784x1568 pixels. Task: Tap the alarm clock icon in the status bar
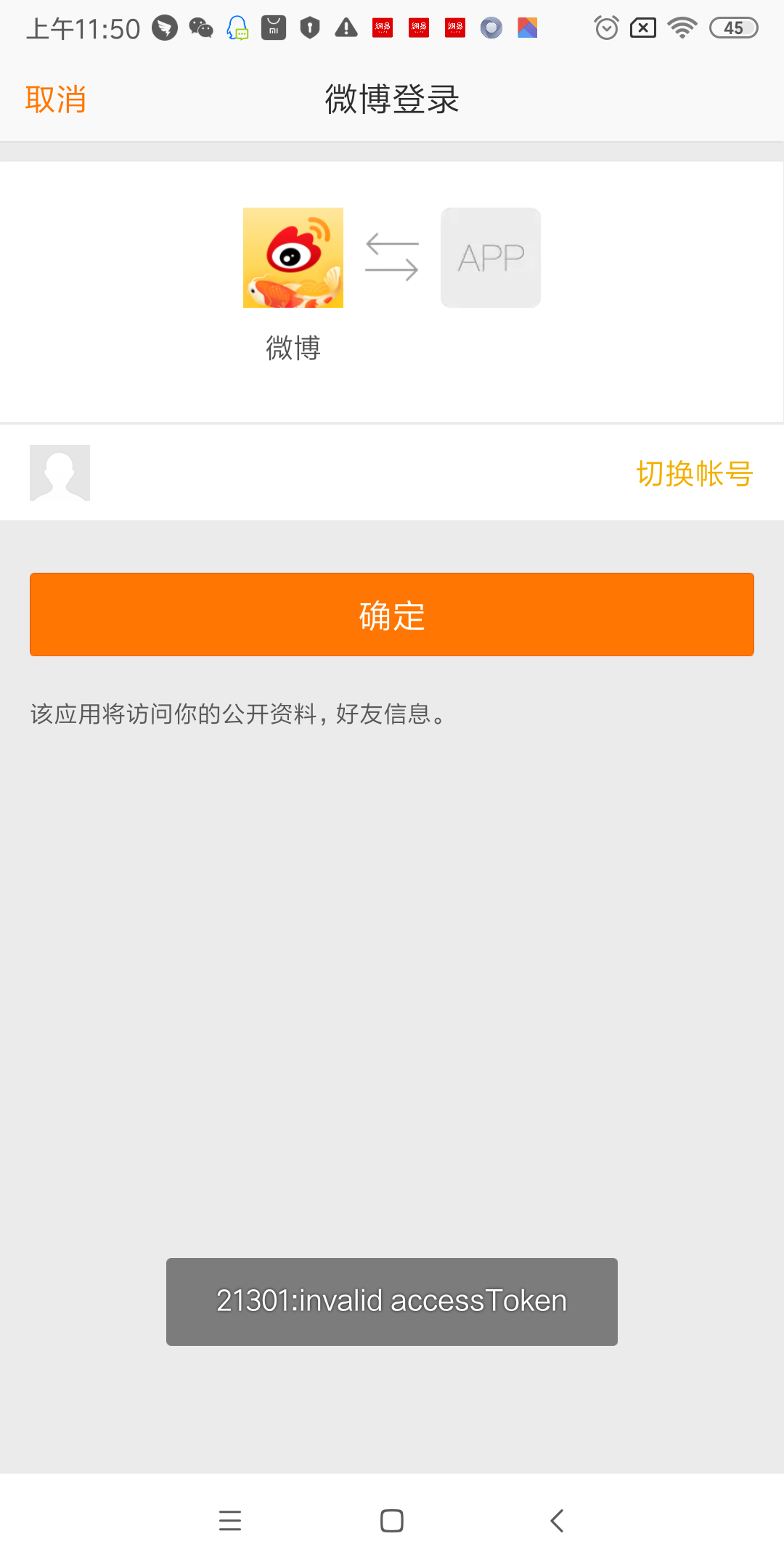pyautogui.click(x=605, y=28)
